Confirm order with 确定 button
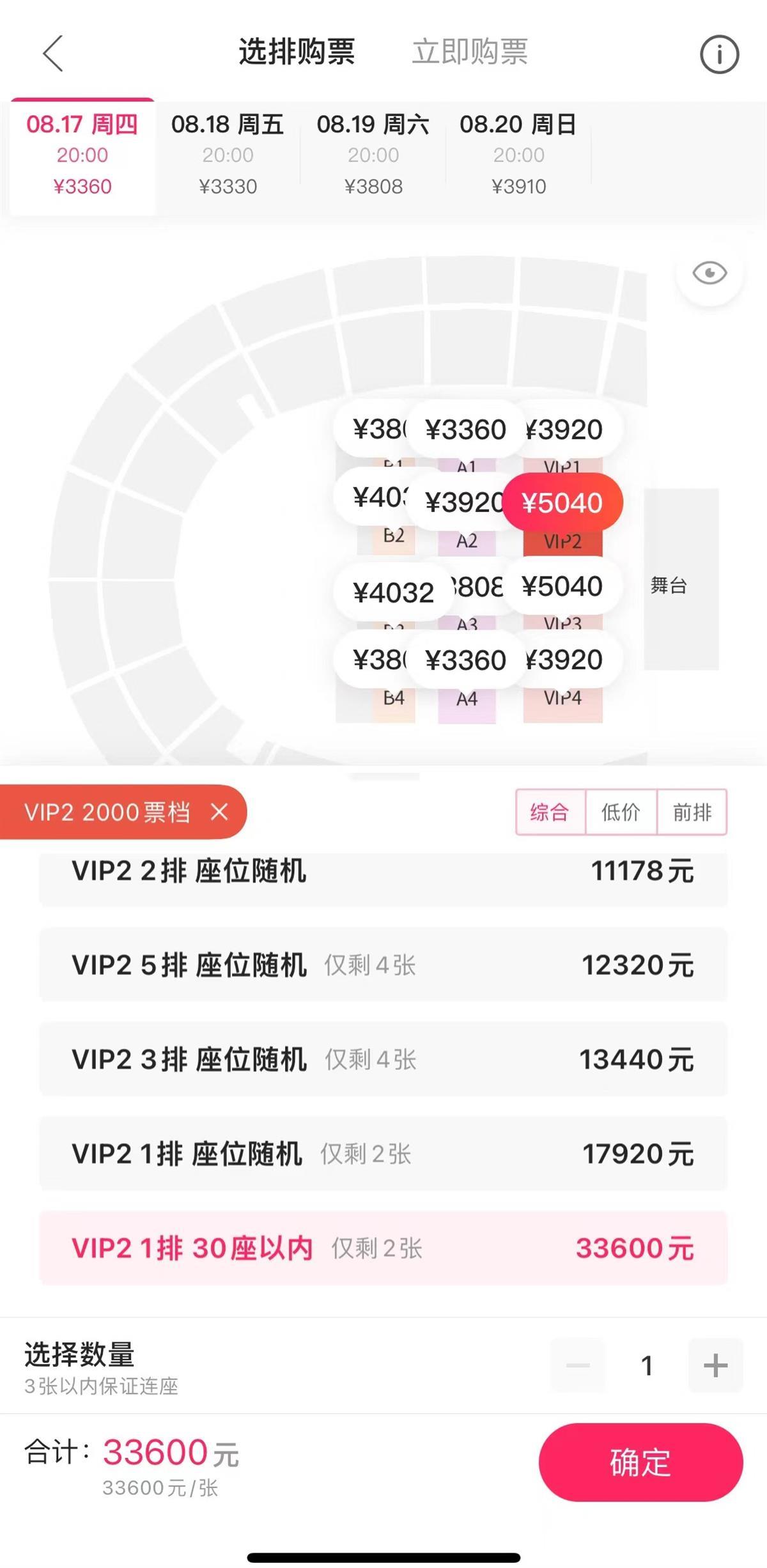Image resolution: width=767 pixels, height=1568 pixels. pyautogui.click(x=640, y=1463)
